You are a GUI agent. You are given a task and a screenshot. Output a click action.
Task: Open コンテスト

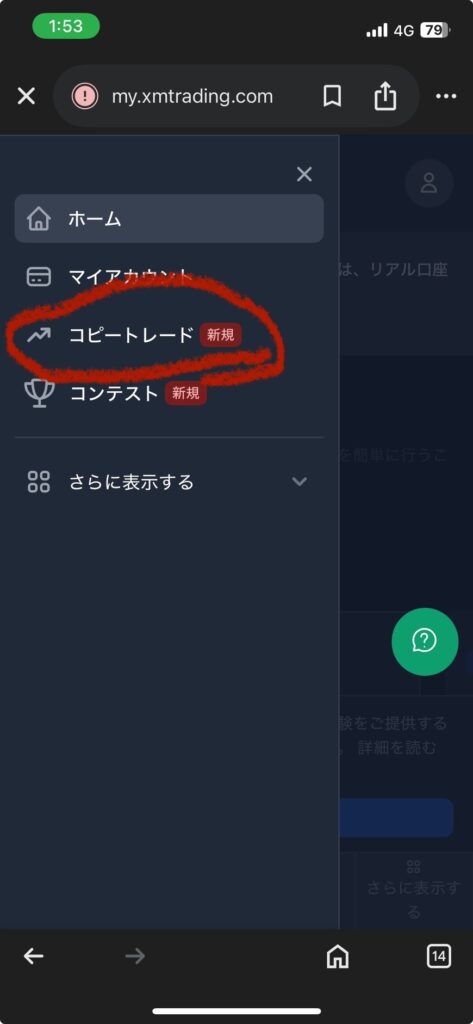(169, 393)
